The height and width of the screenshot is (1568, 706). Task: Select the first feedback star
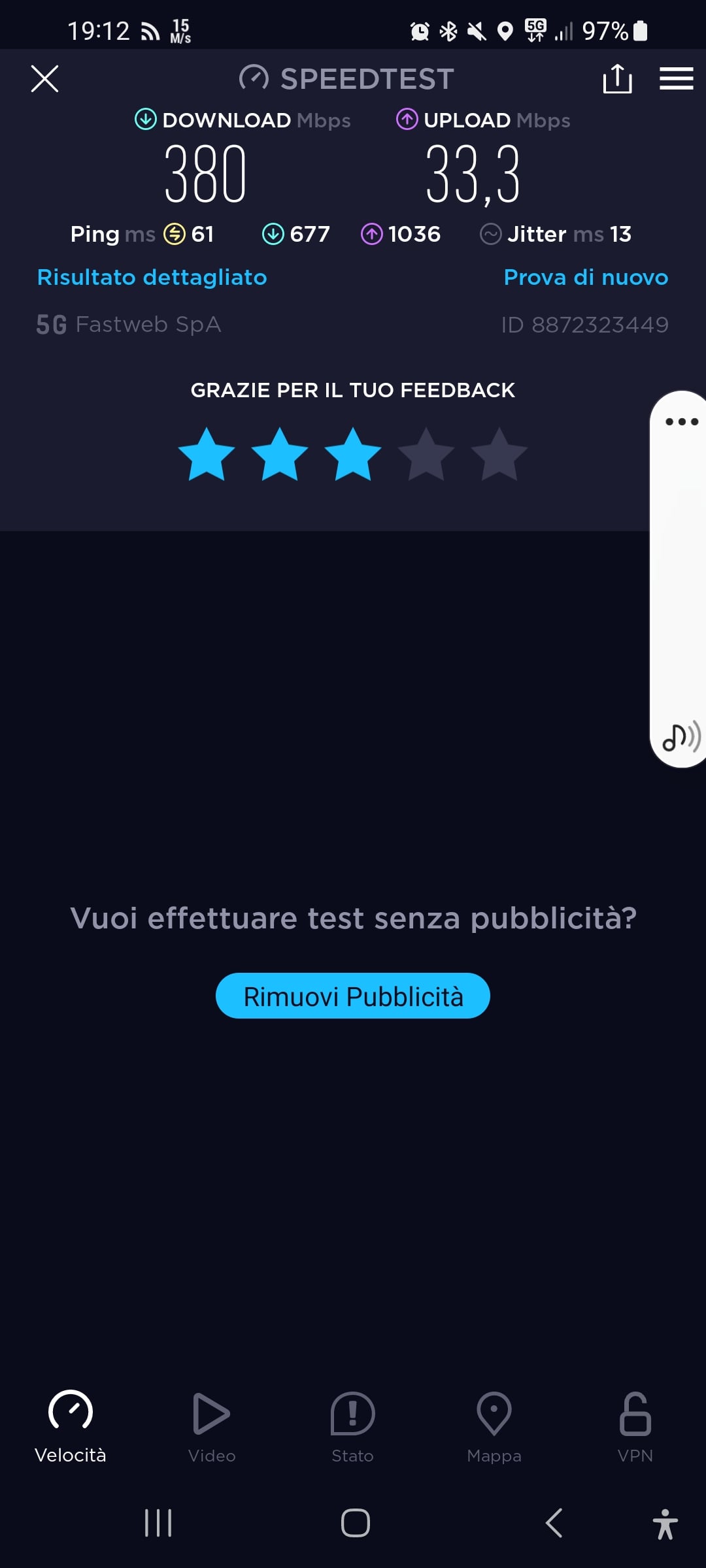207,455
